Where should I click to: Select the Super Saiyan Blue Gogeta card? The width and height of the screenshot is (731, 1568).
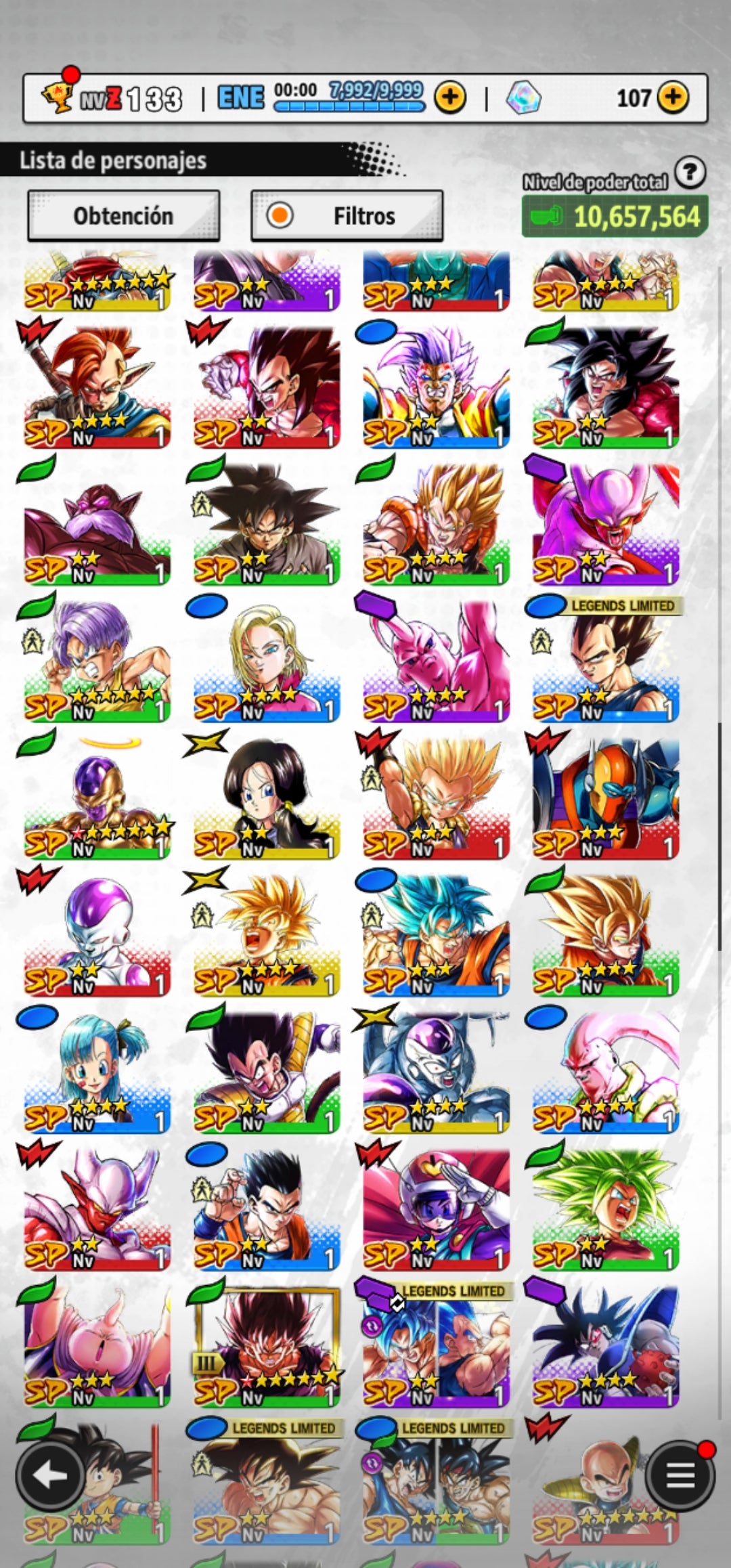[436, 934]
